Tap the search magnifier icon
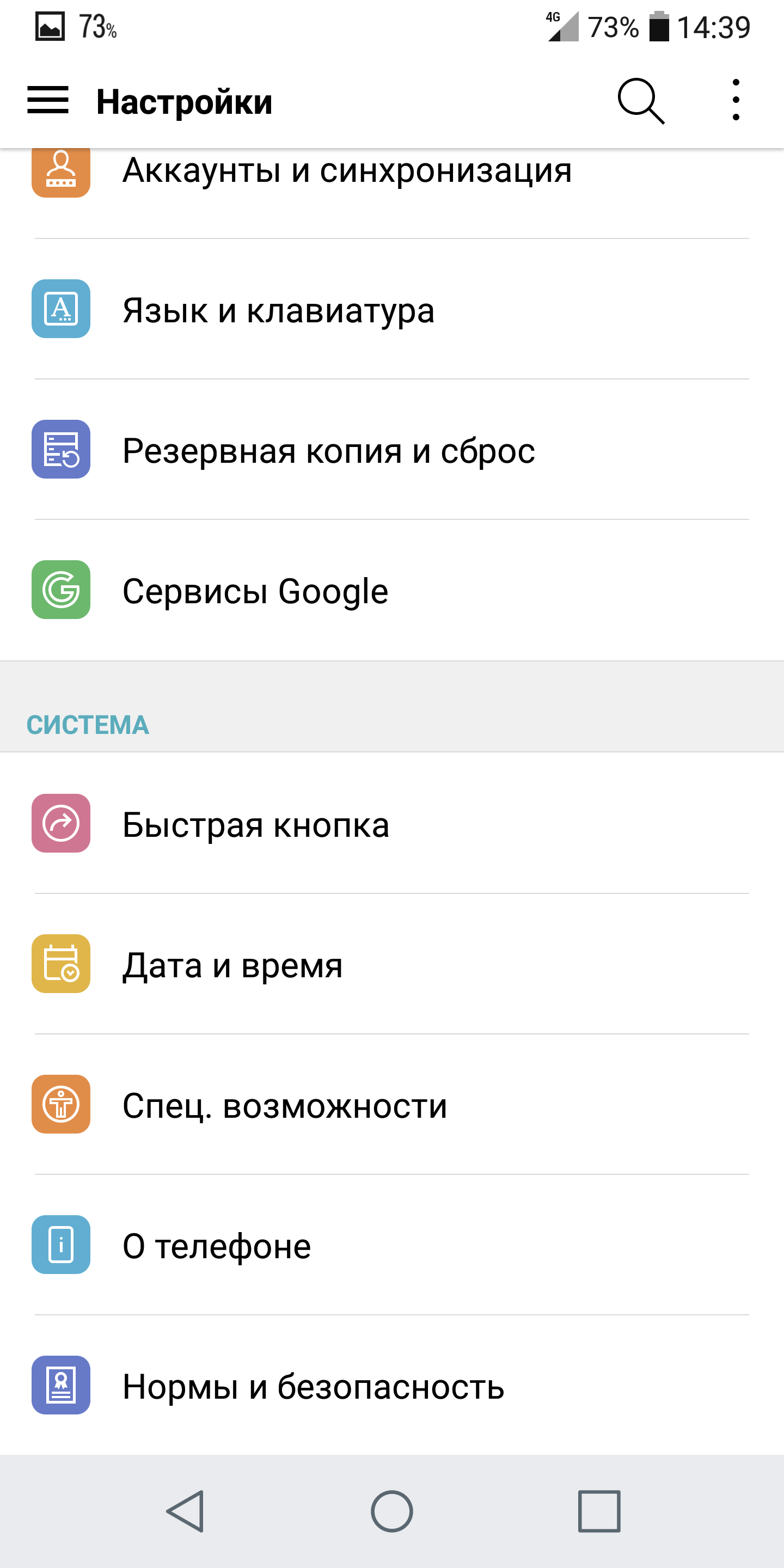The width and height of the screenshot is (784, 1568). [x=641, y=101]
